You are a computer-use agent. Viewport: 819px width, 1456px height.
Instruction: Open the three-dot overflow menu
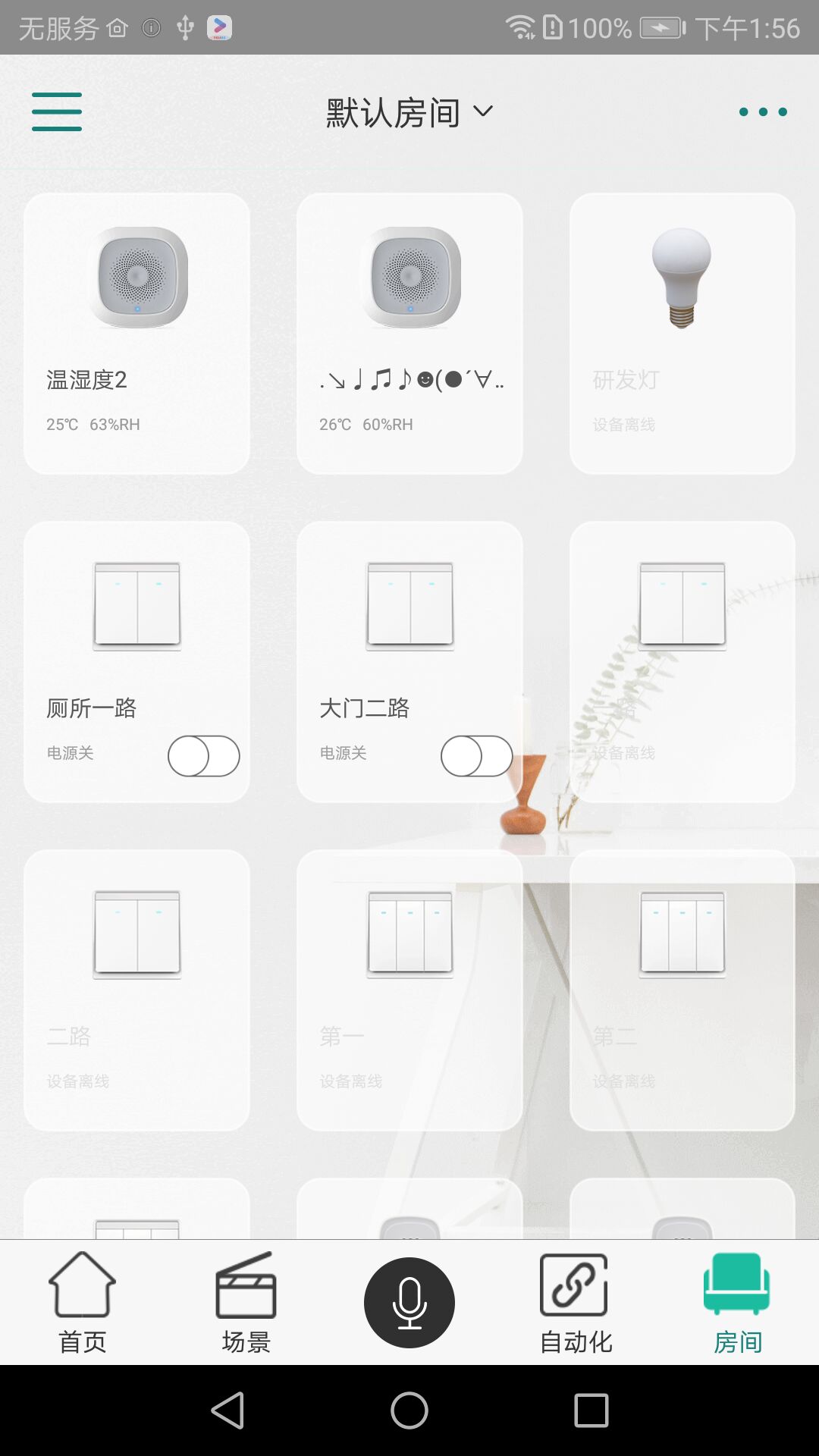[763, 112]
